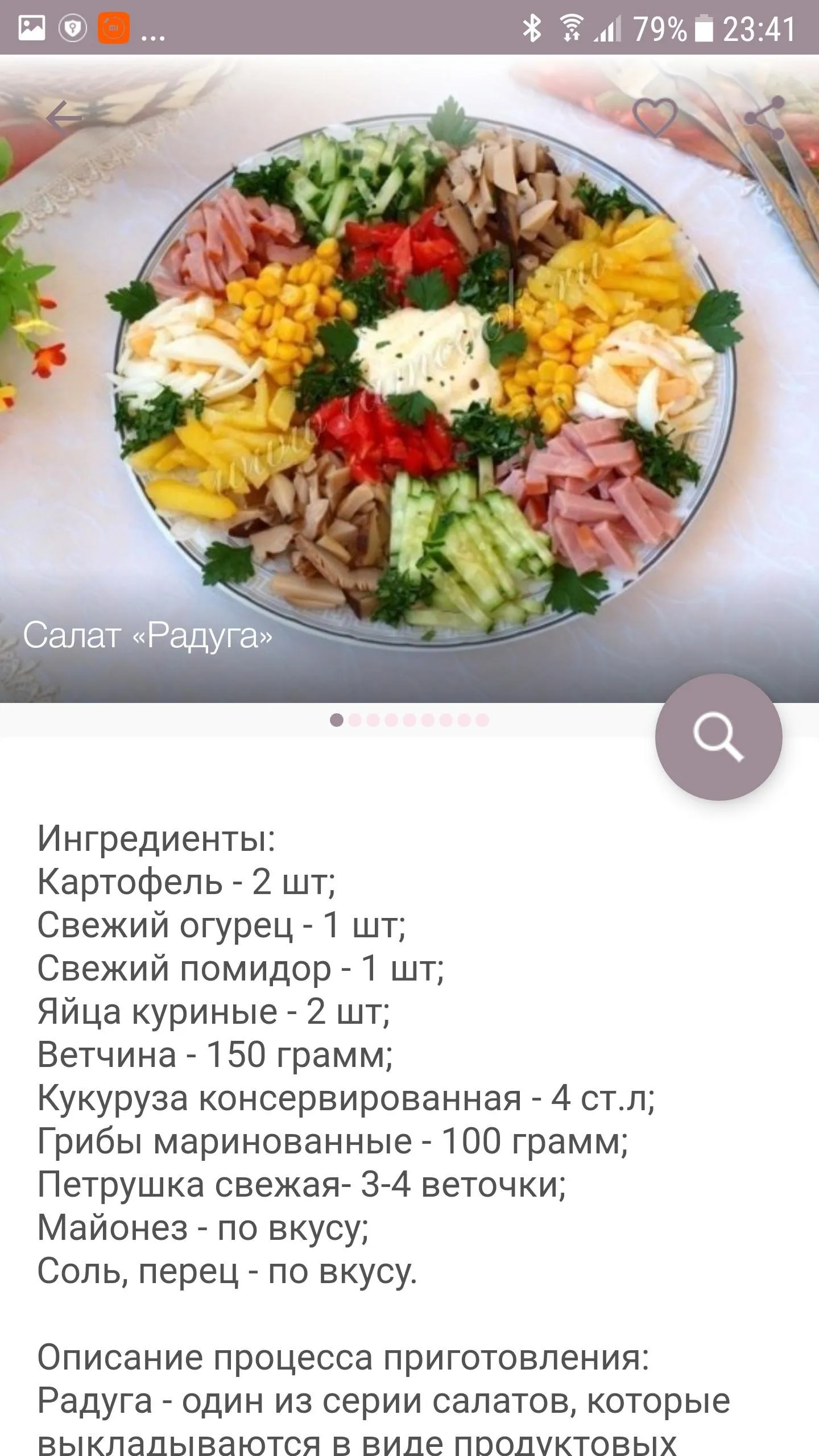Open search with the magnifier button
This screenshot has width=819, height=1456.
pos(718,737)
